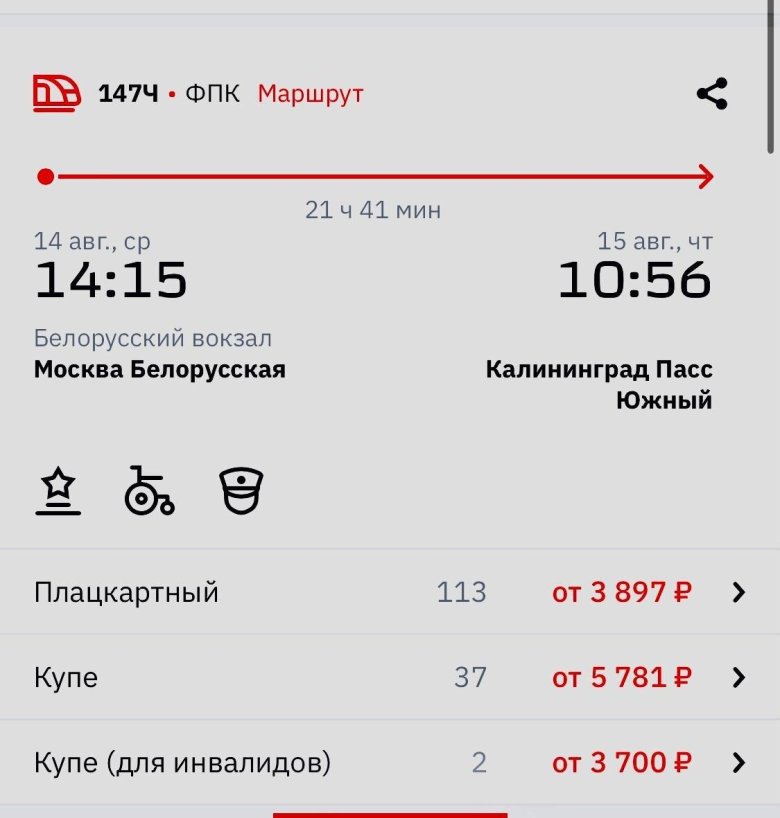Open the Маршрут route link
This screenshot has height=818, width=780.
[310, 94]
